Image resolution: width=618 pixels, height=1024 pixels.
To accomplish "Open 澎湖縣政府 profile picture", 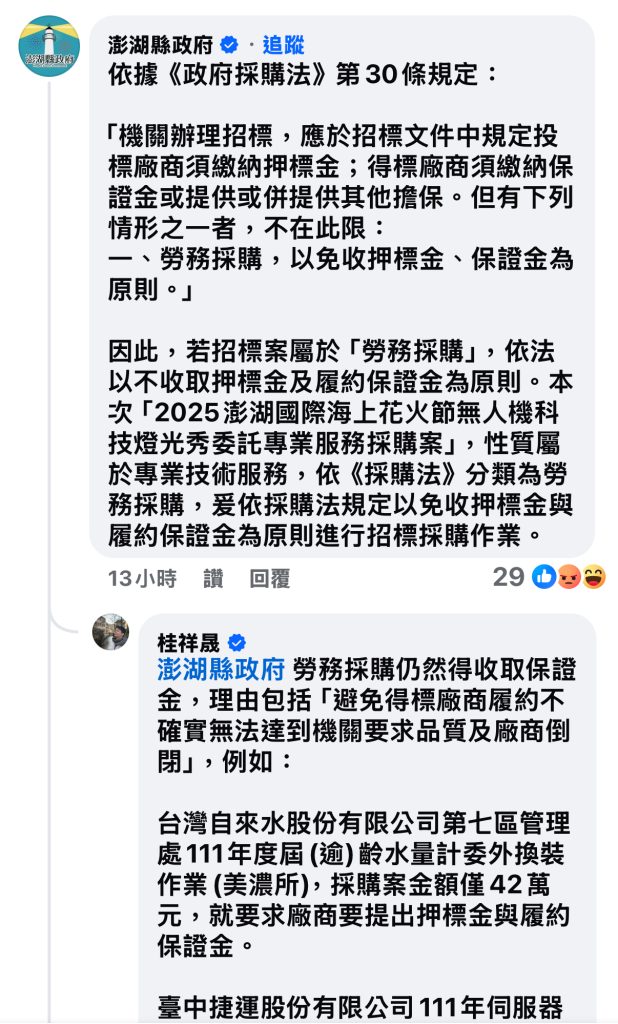I will [x=50, y=45].
